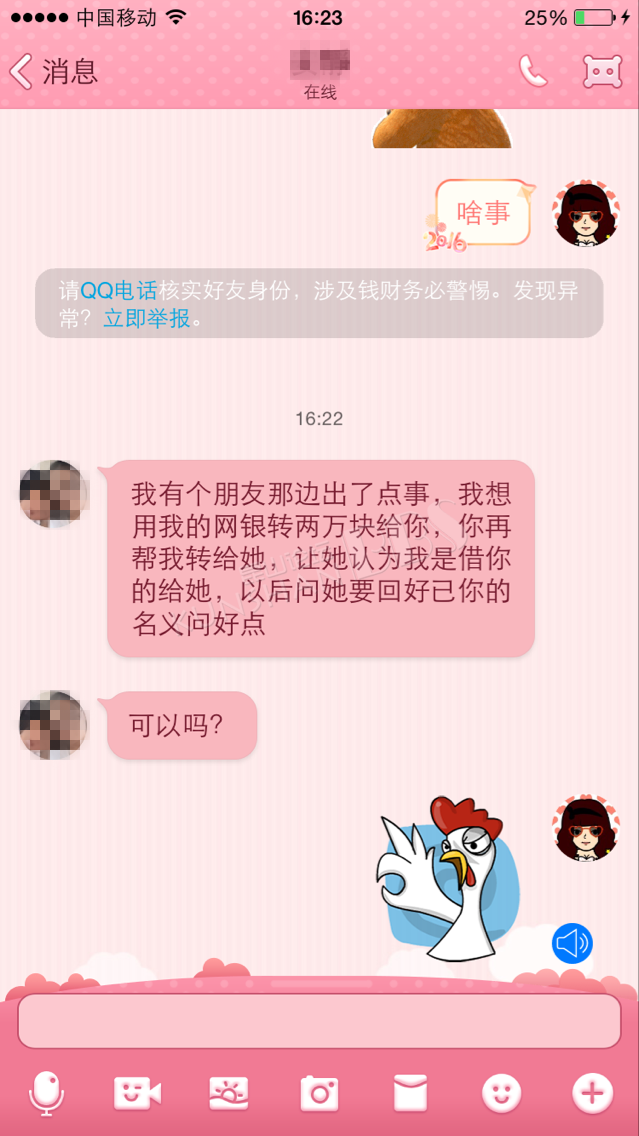Send a red packet

click(x=410, y=1093)
